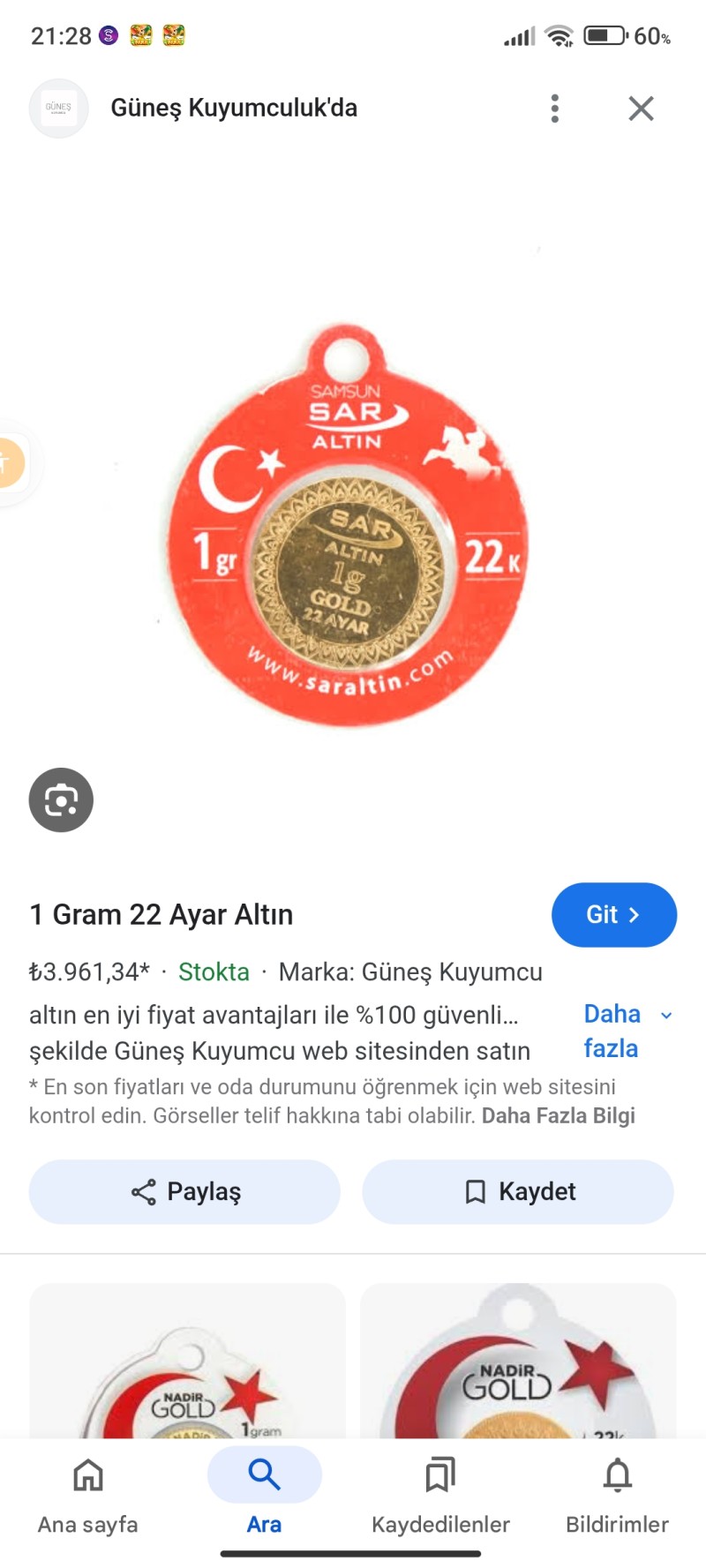Switch to the Ara tab
706x1568 pixels.
pos(264,1493)
